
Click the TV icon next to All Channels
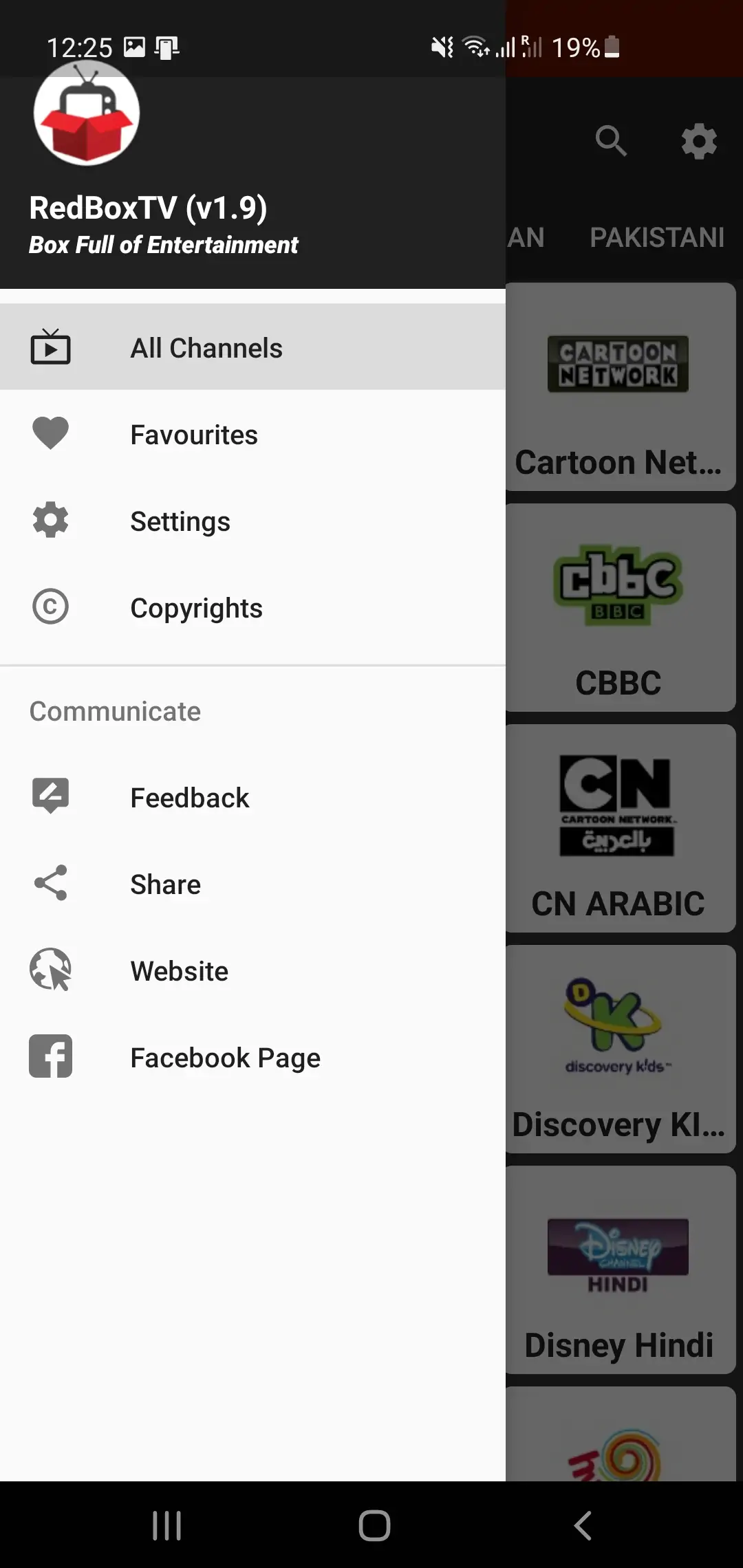[x=50, y=347]
